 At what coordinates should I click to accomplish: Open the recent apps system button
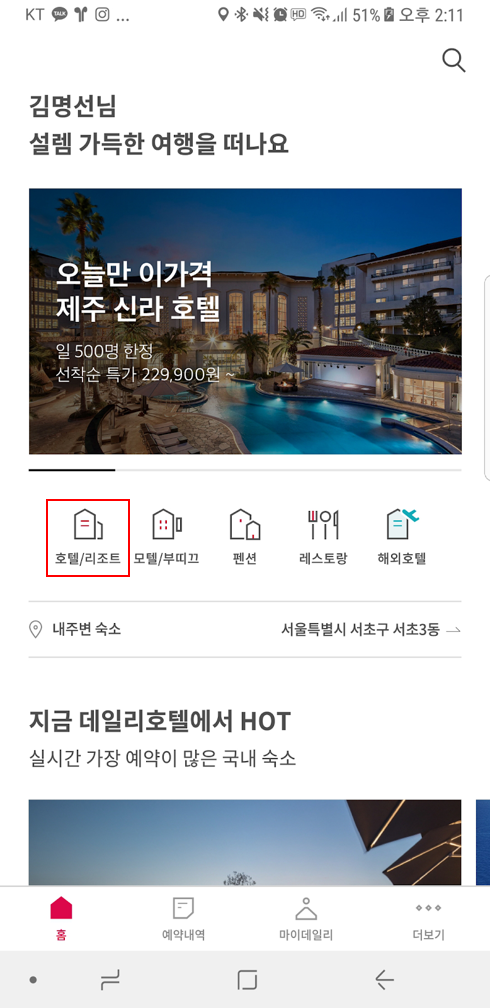111,980
